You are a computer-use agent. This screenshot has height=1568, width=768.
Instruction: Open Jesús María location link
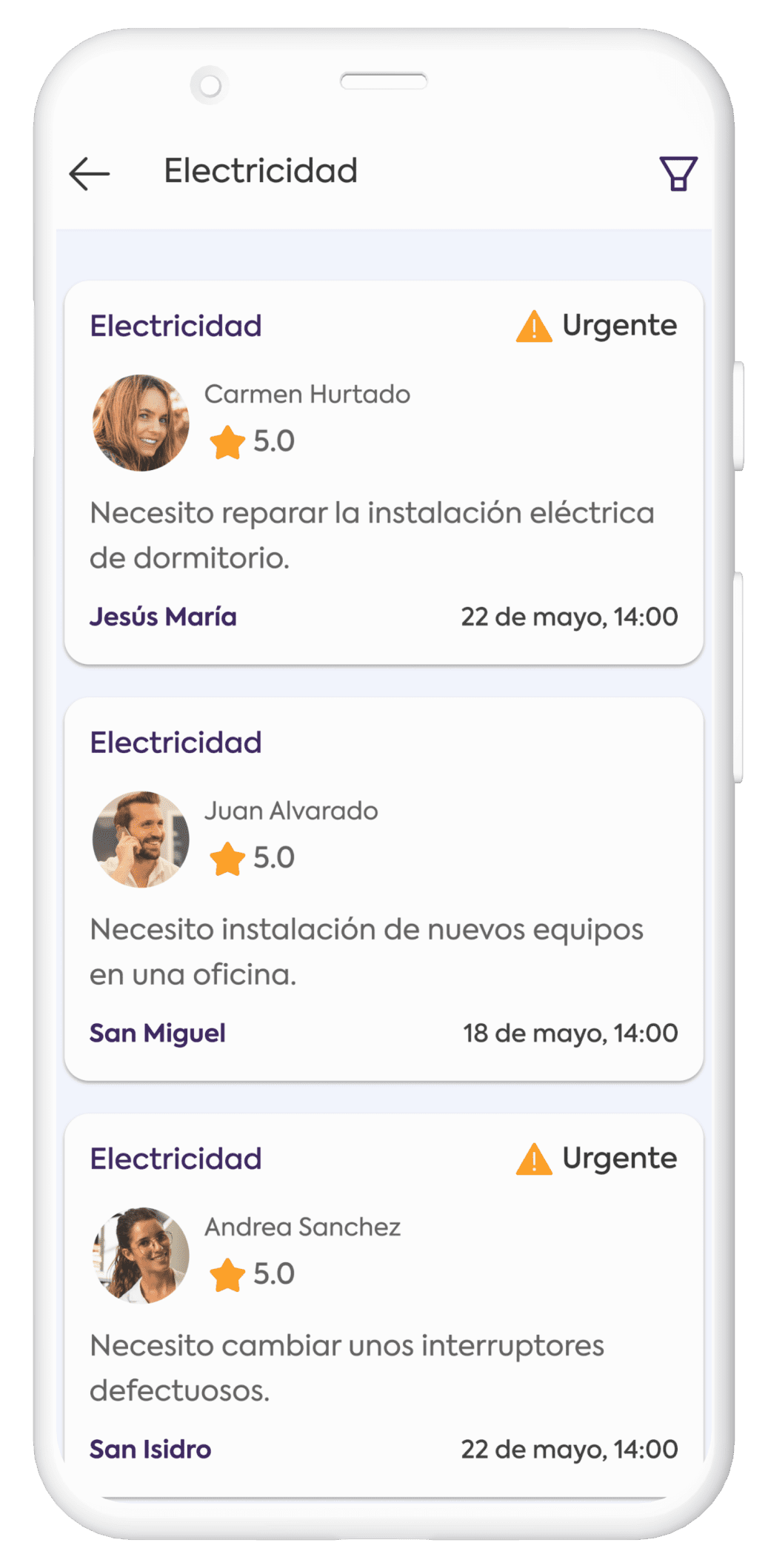point(164,616)
